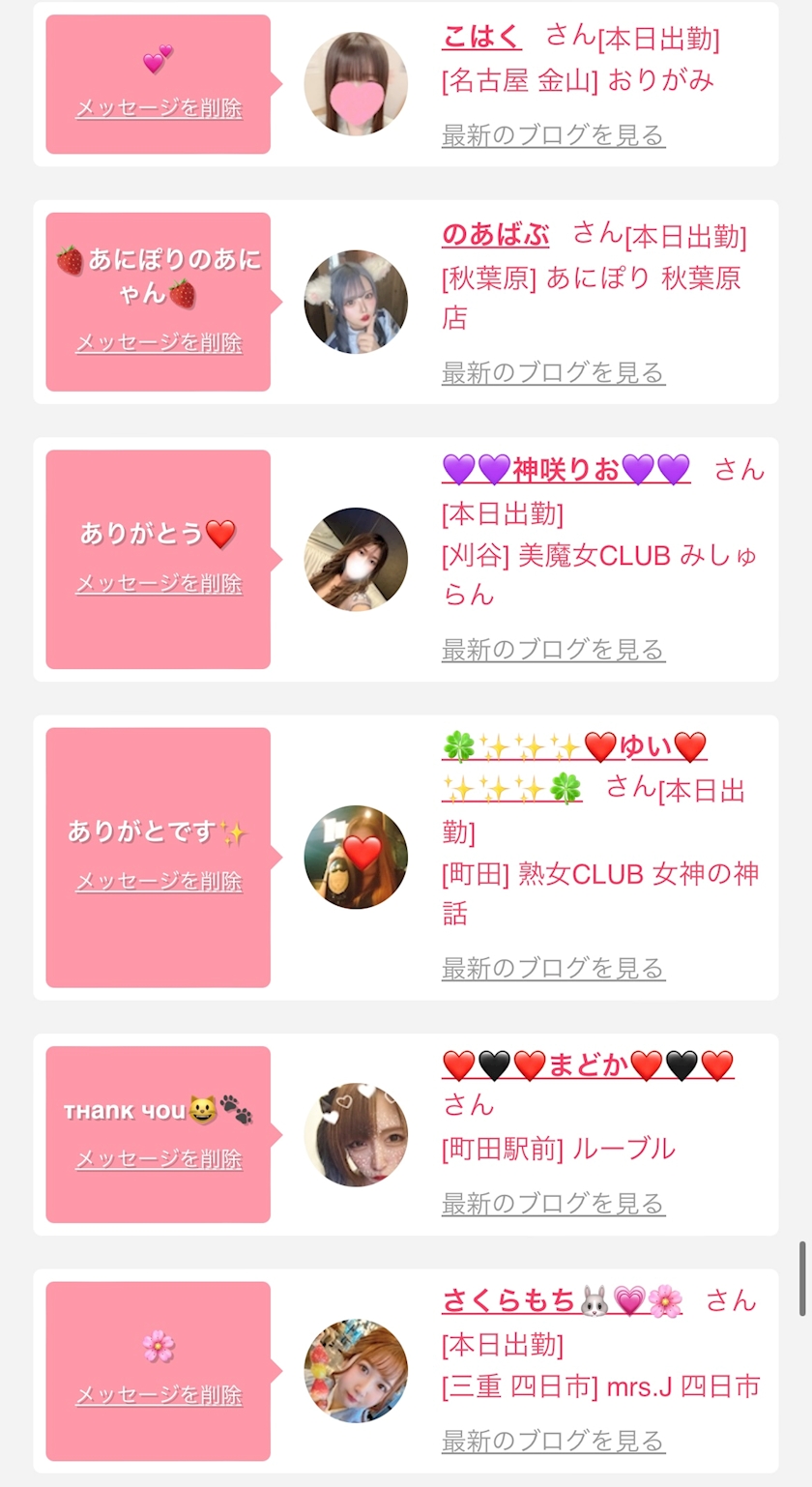Tap まどか's profile photo
Screen dimensions: 812x1487
coord(356,1134)
